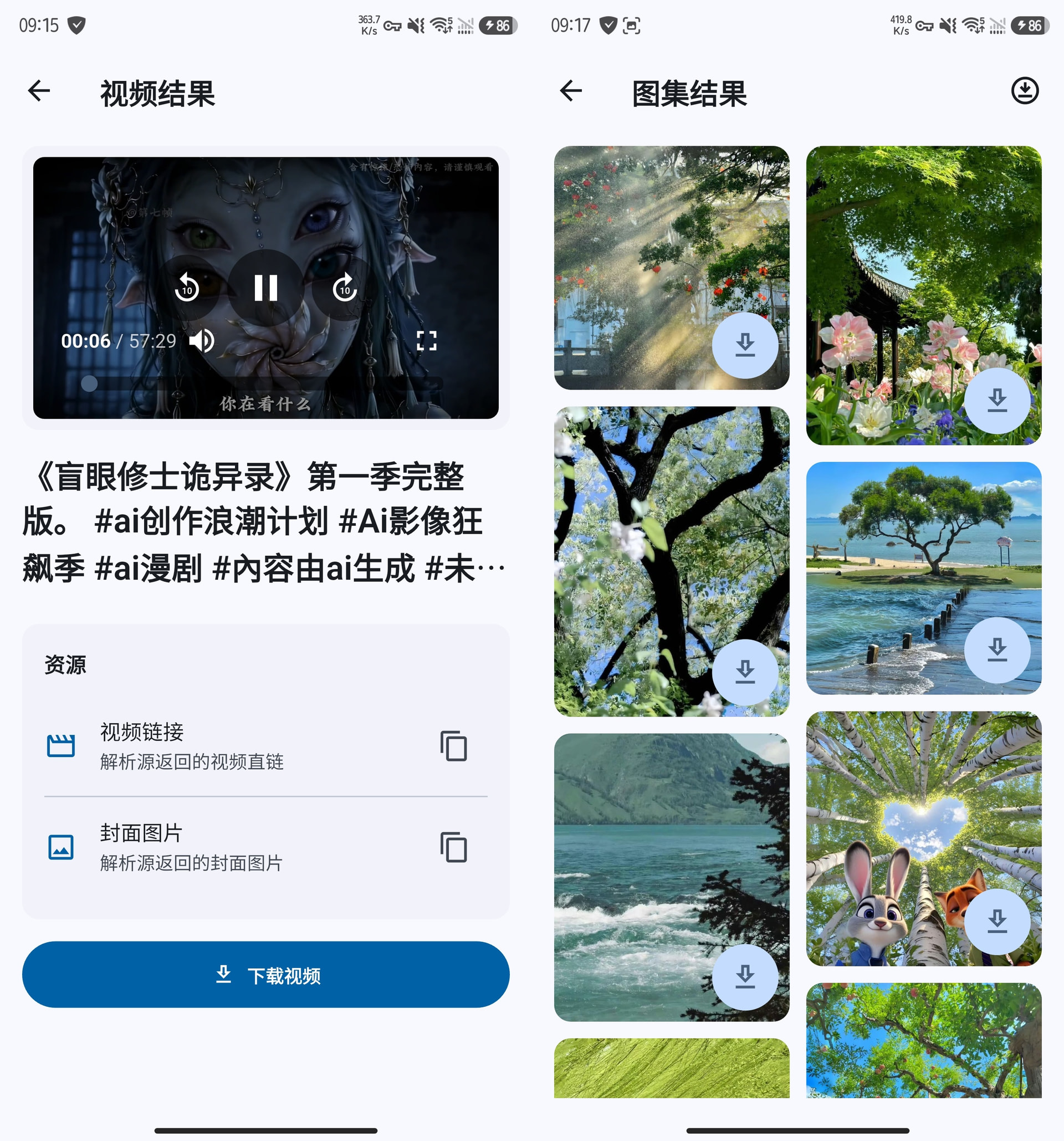Mute the video with the speaker icon

[201, 341]
